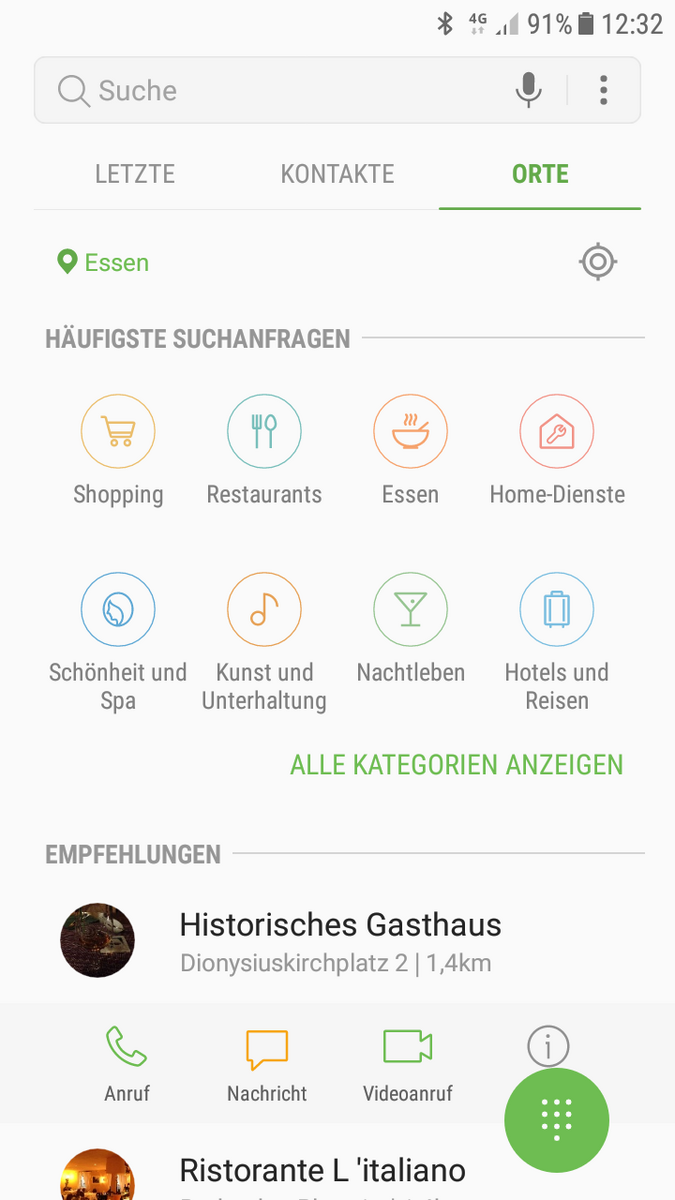Call Historisches Gasthaus via Anruf
Viewport: 675px width, 1200px height.
pyautogui.click(x=127, y=1064)
